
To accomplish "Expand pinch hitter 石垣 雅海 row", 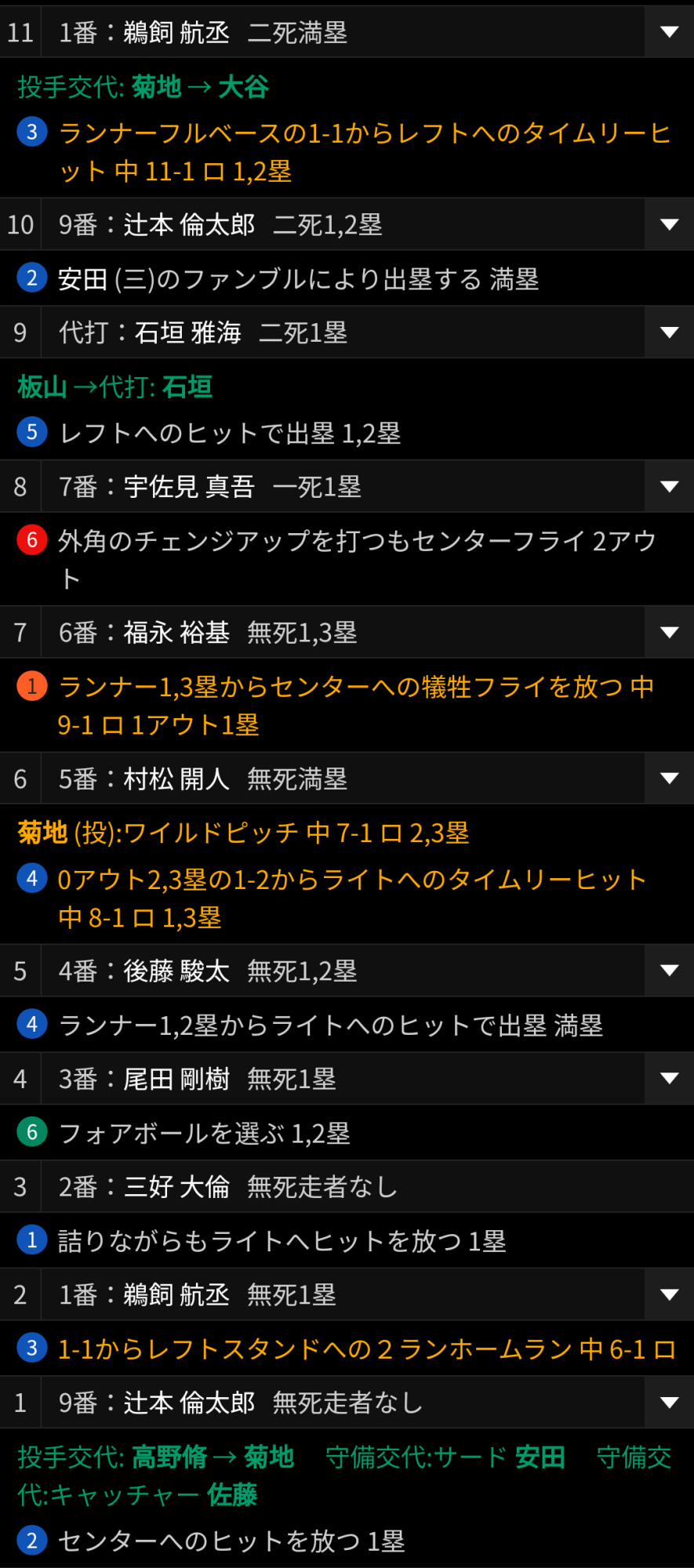I will (669, 332).
